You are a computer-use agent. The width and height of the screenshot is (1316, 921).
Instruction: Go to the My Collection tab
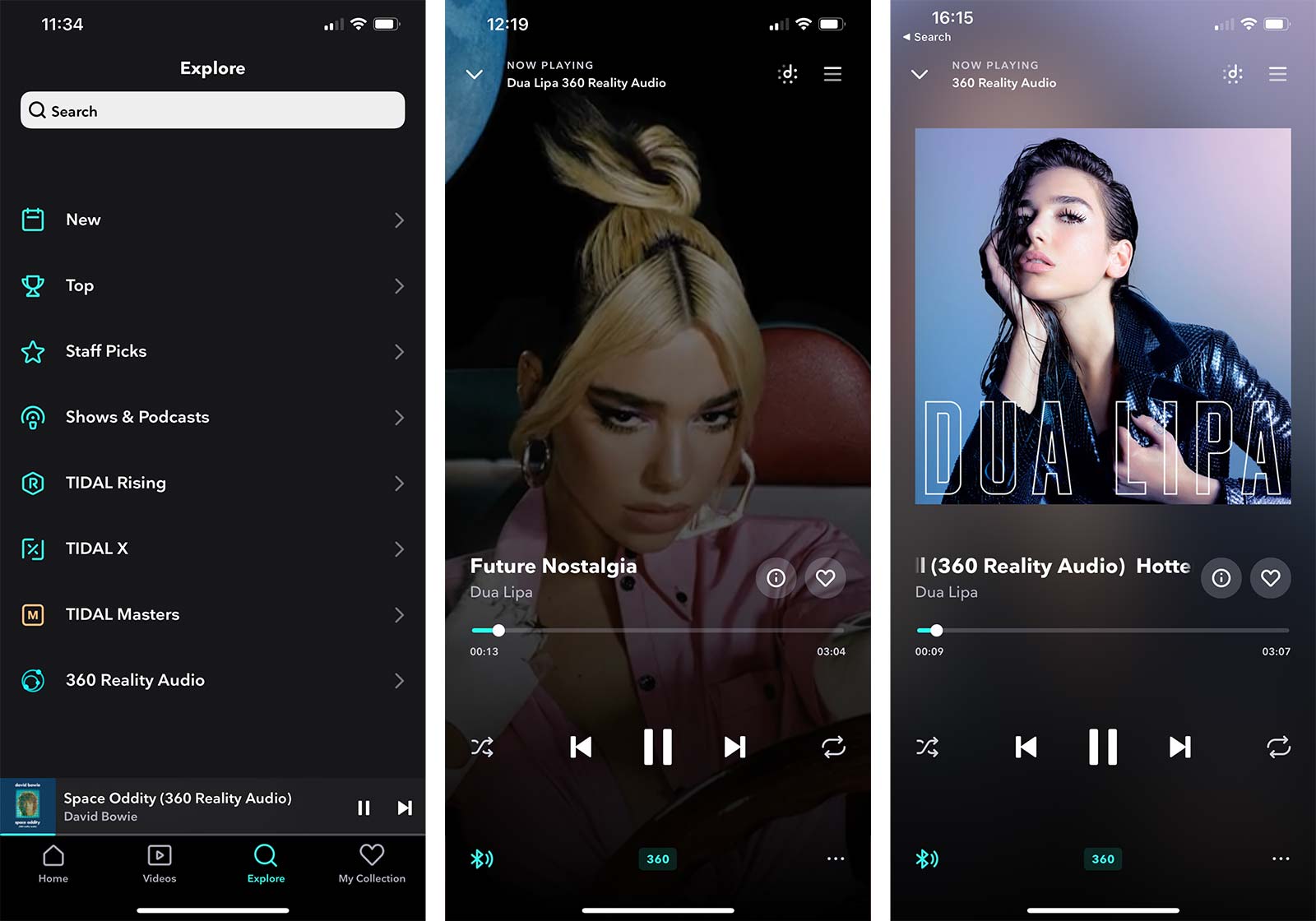(x=372, y=863)
